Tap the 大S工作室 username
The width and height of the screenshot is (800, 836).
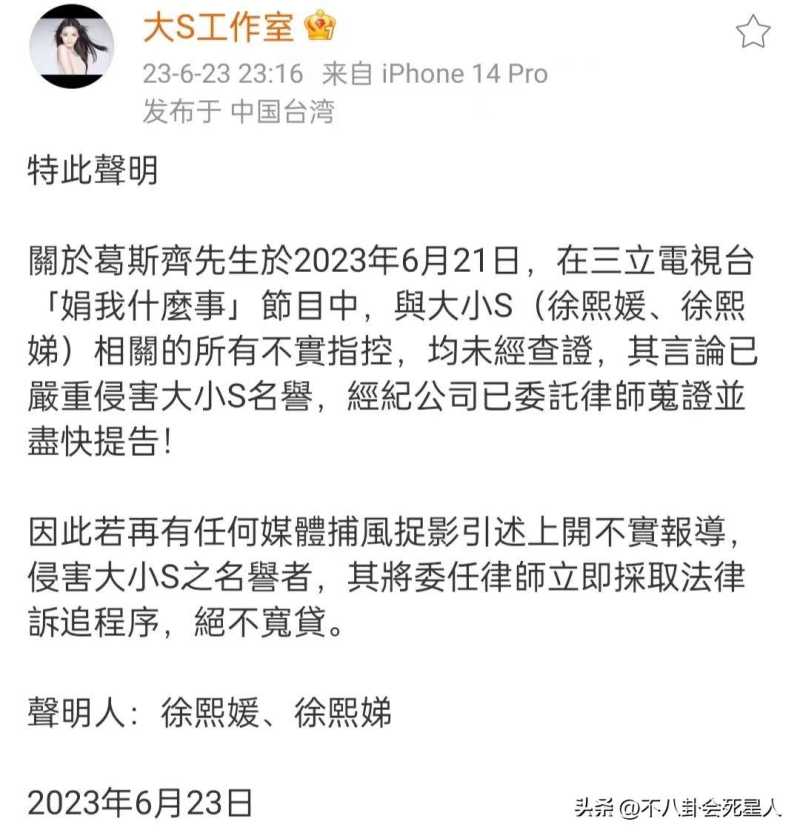(x=219, y=27)
